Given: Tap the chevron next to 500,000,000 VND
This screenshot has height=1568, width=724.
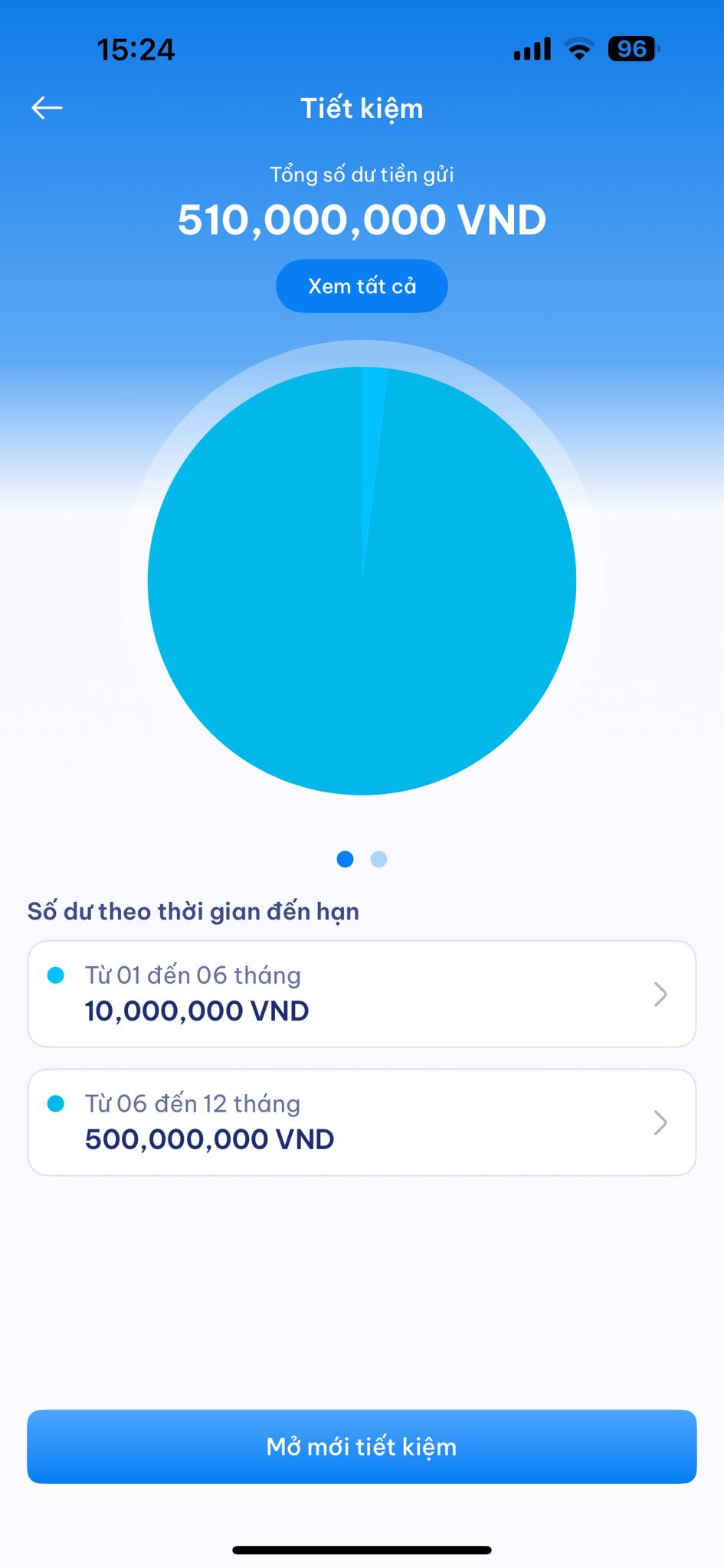Looking at the screenshot, I should pyautogui.click(x=660, y=1122).
